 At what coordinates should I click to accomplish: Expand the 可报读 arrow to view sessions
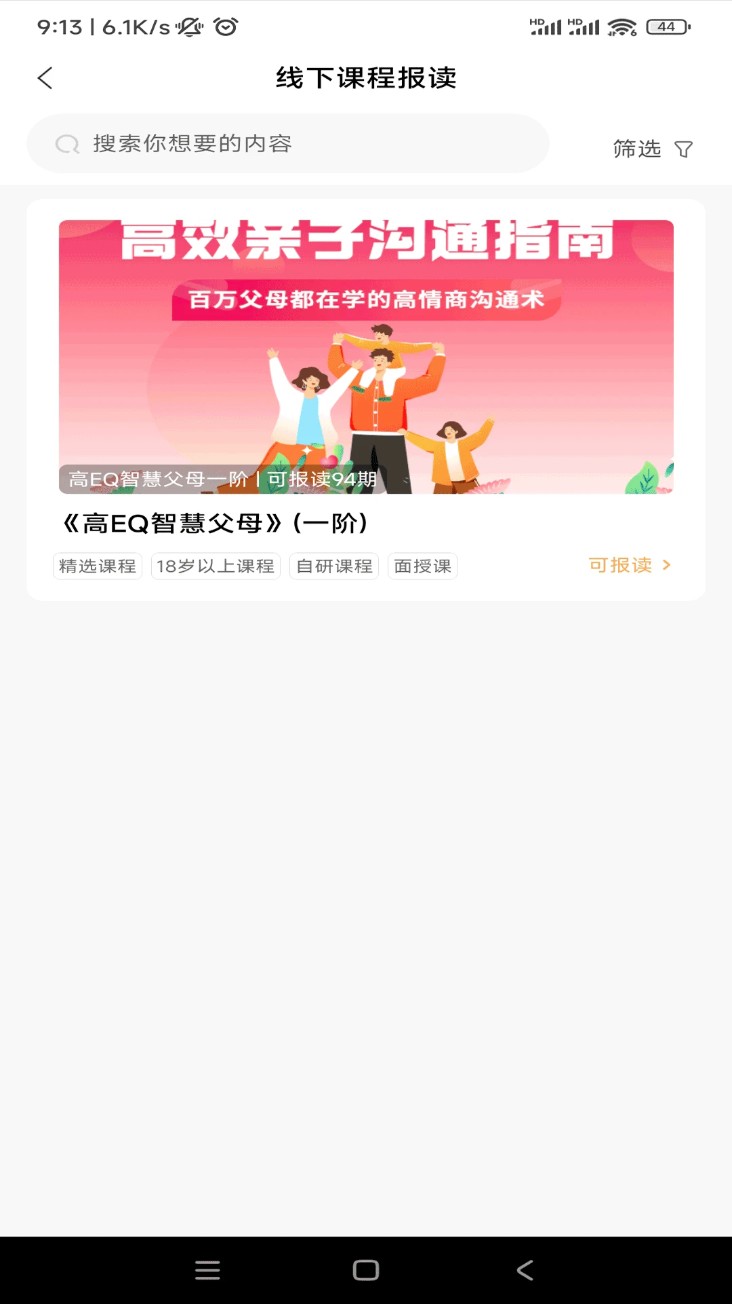click(668, 565)
